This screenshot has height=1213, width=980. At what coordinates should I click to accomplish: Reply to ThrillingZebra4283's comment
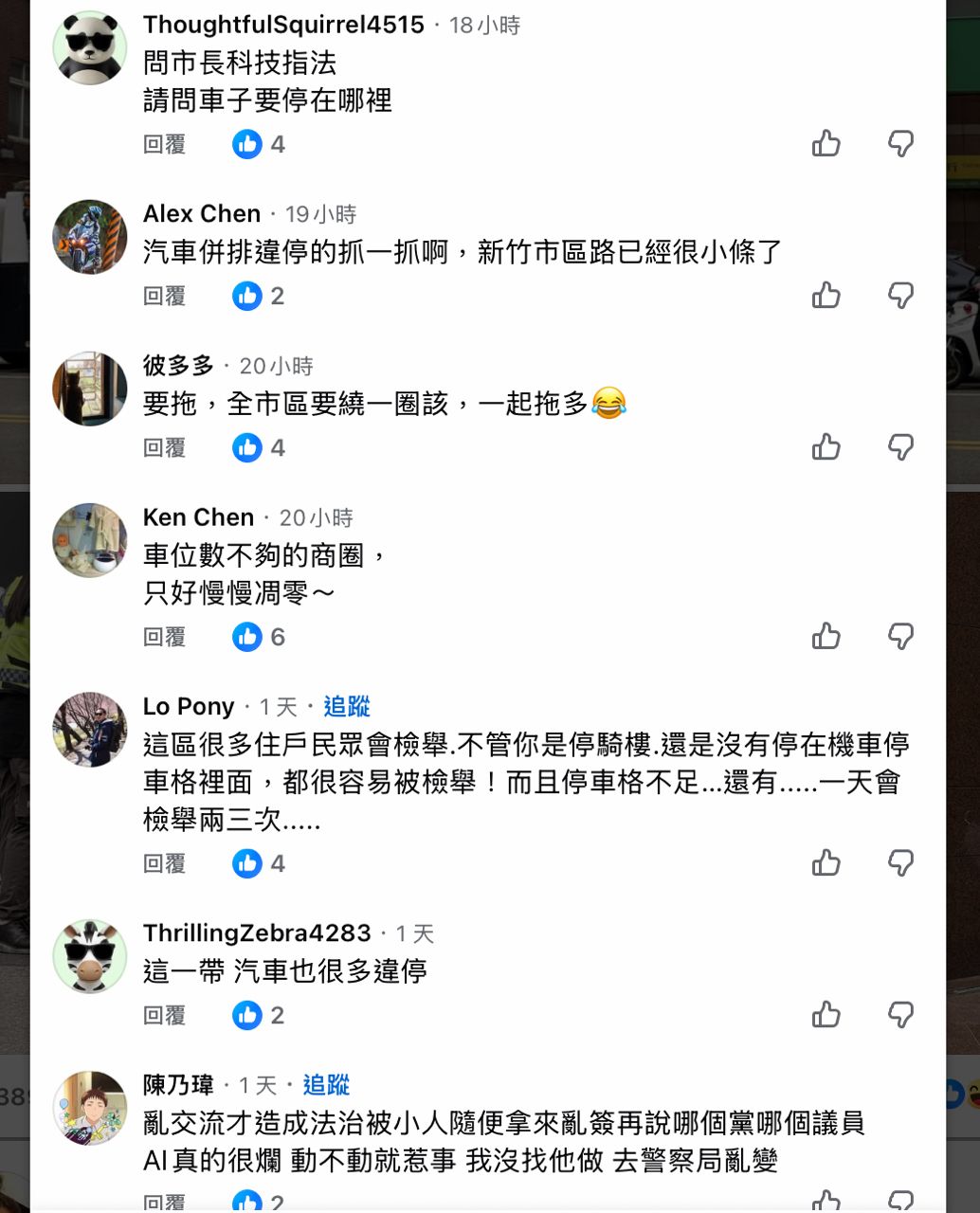coord(164,1015)
